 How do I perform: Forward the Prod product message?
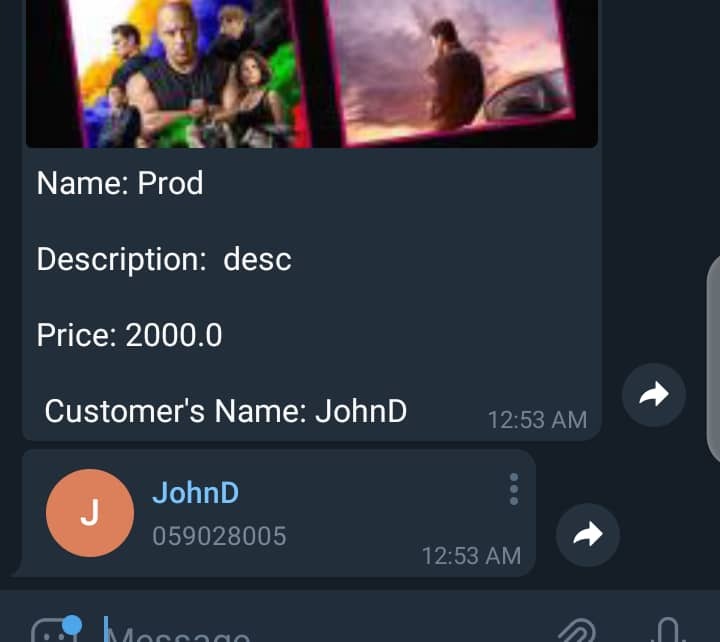coord(653,395)
